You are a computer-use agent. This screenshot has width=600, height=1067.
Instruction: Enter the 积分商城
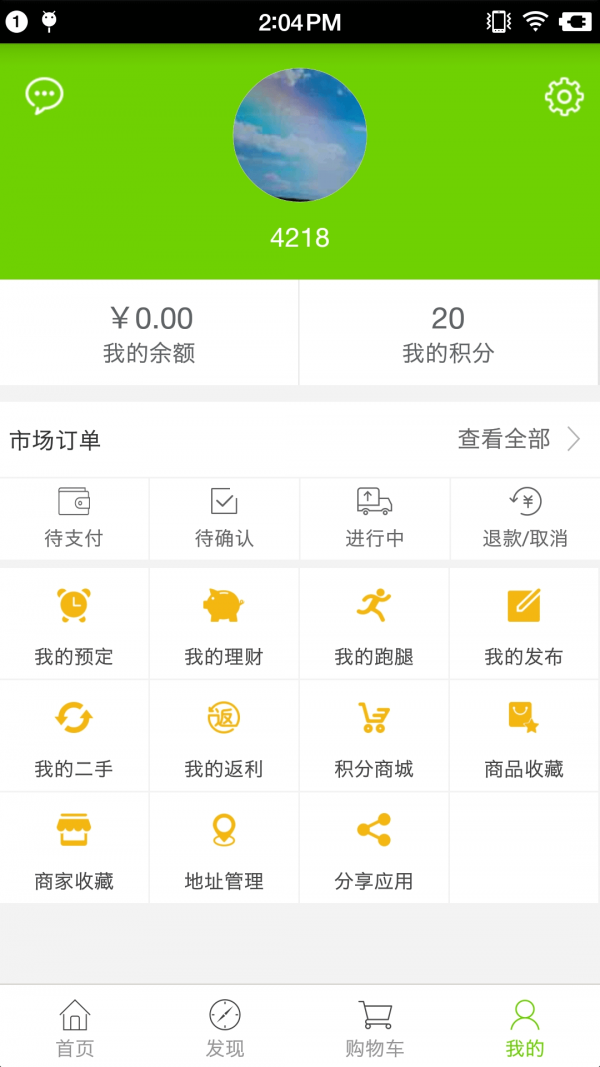tap(374, 736)
